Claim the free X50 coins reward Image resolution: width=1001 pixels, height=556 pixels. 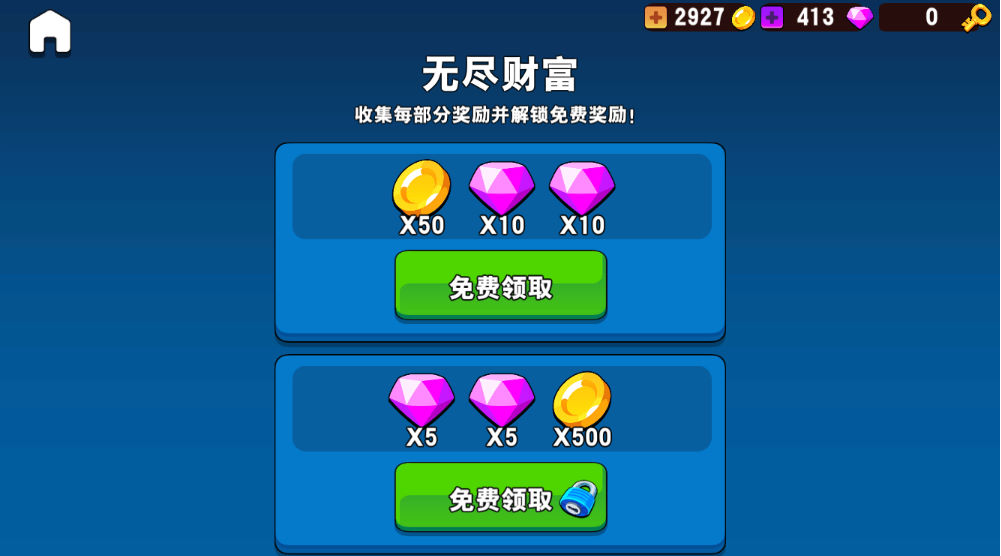pyautogui.click(x=501, y=286)
